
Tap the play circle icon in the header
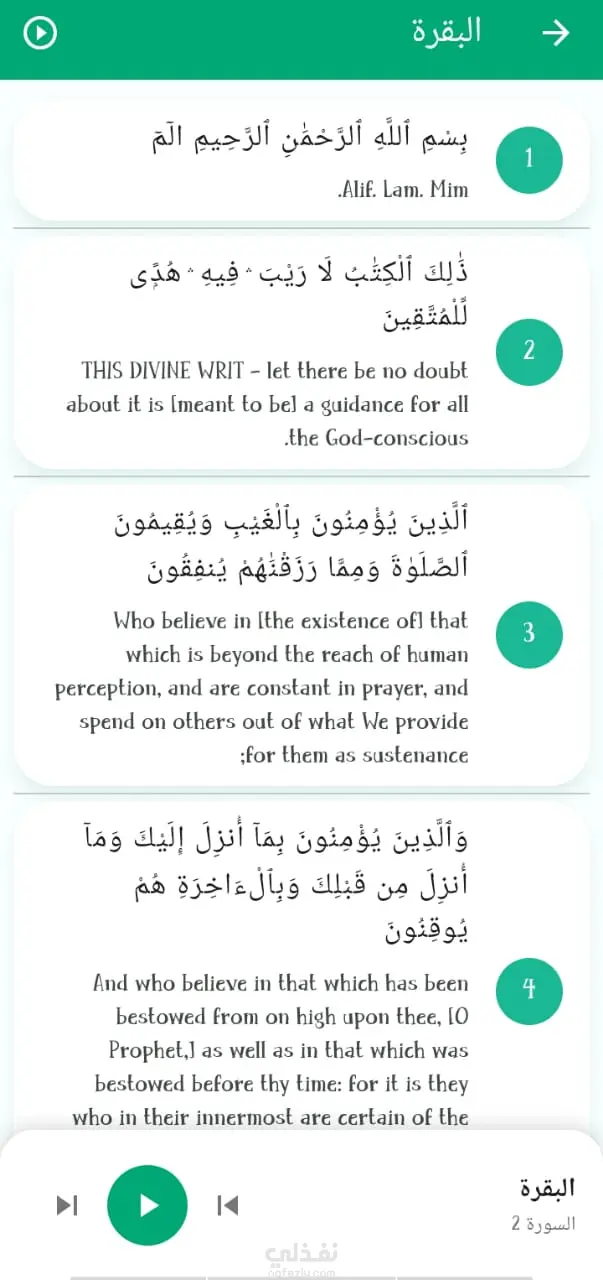tap(40, 33)
